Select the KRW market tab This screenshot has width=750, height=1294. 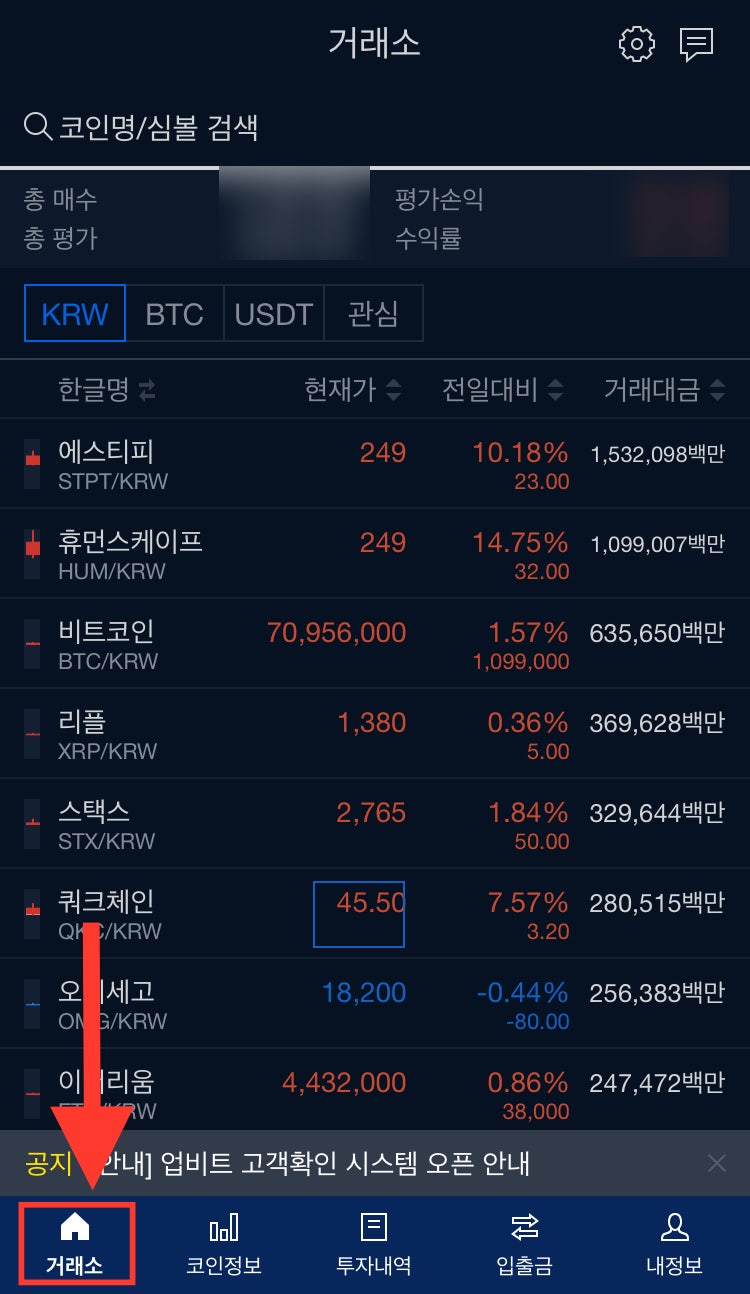coord(75,314)
